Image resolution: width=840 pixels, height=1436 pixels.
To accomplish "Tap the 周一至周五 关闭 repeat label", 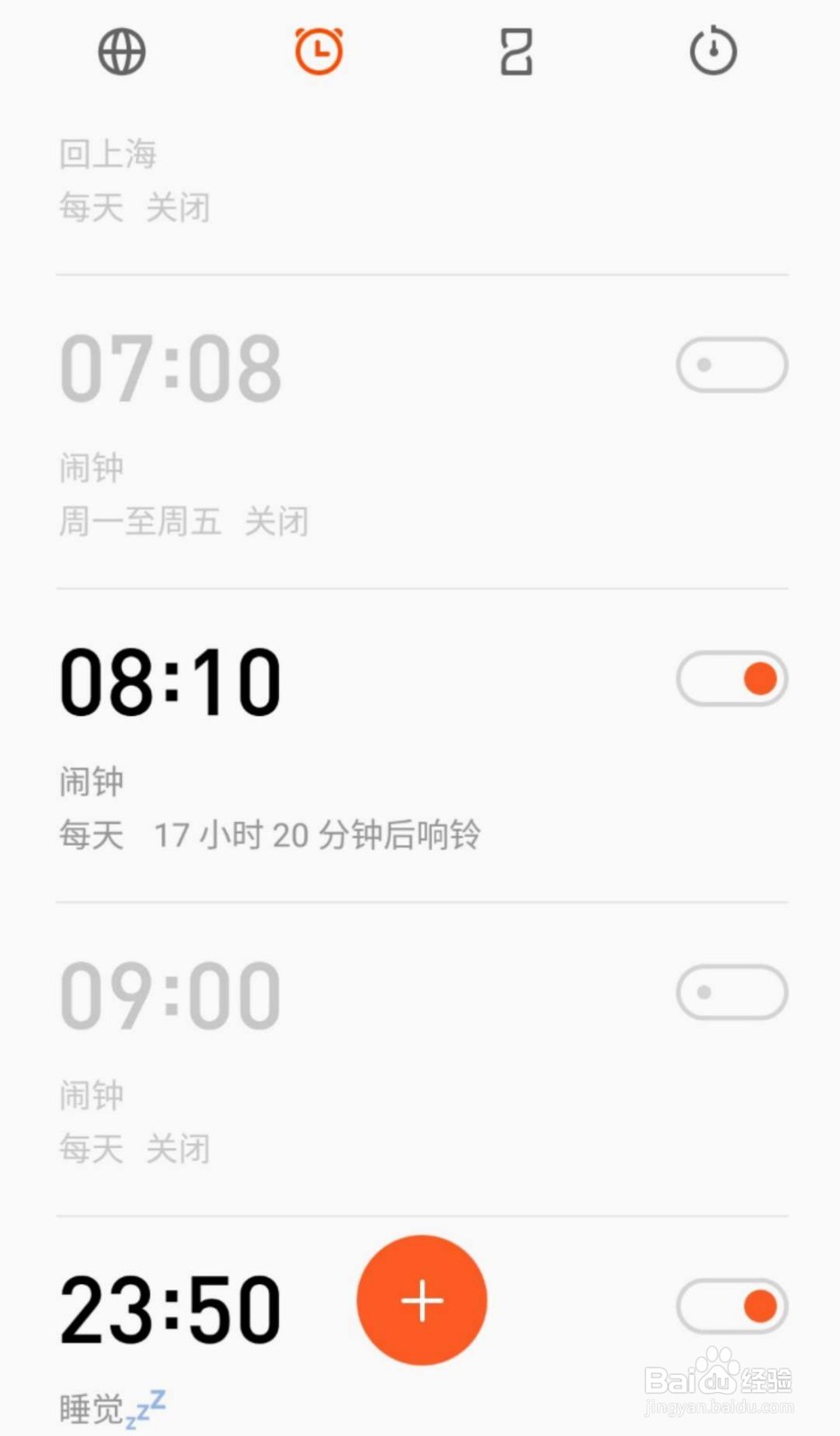I will [x=182, y=521].
